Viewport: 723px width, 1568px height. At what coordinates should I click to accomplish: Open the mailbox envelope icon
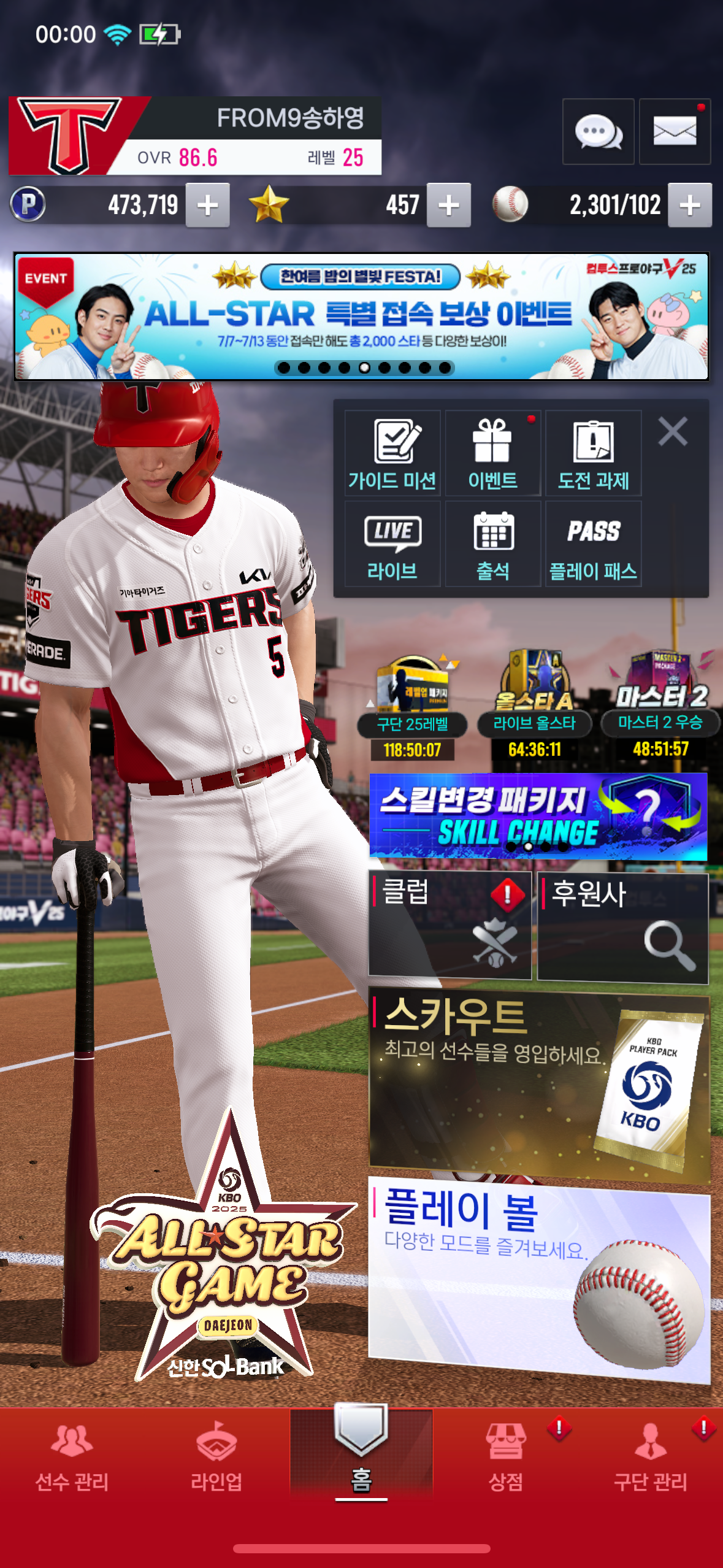point(675,131)
